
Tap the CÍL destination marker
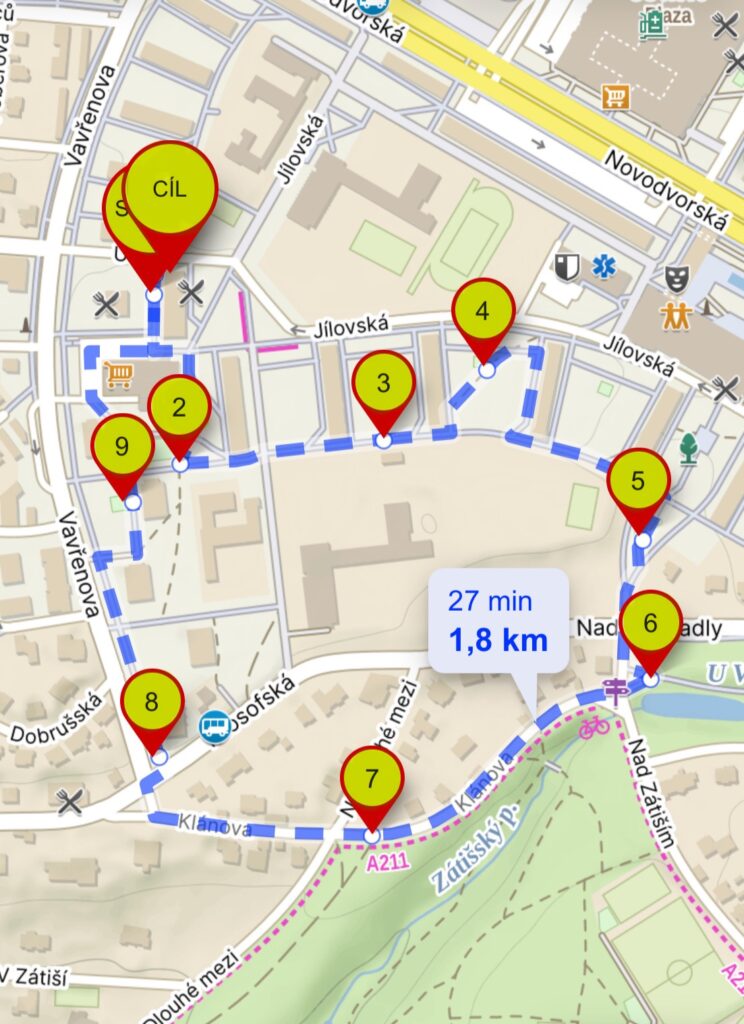tap(170, 189)
